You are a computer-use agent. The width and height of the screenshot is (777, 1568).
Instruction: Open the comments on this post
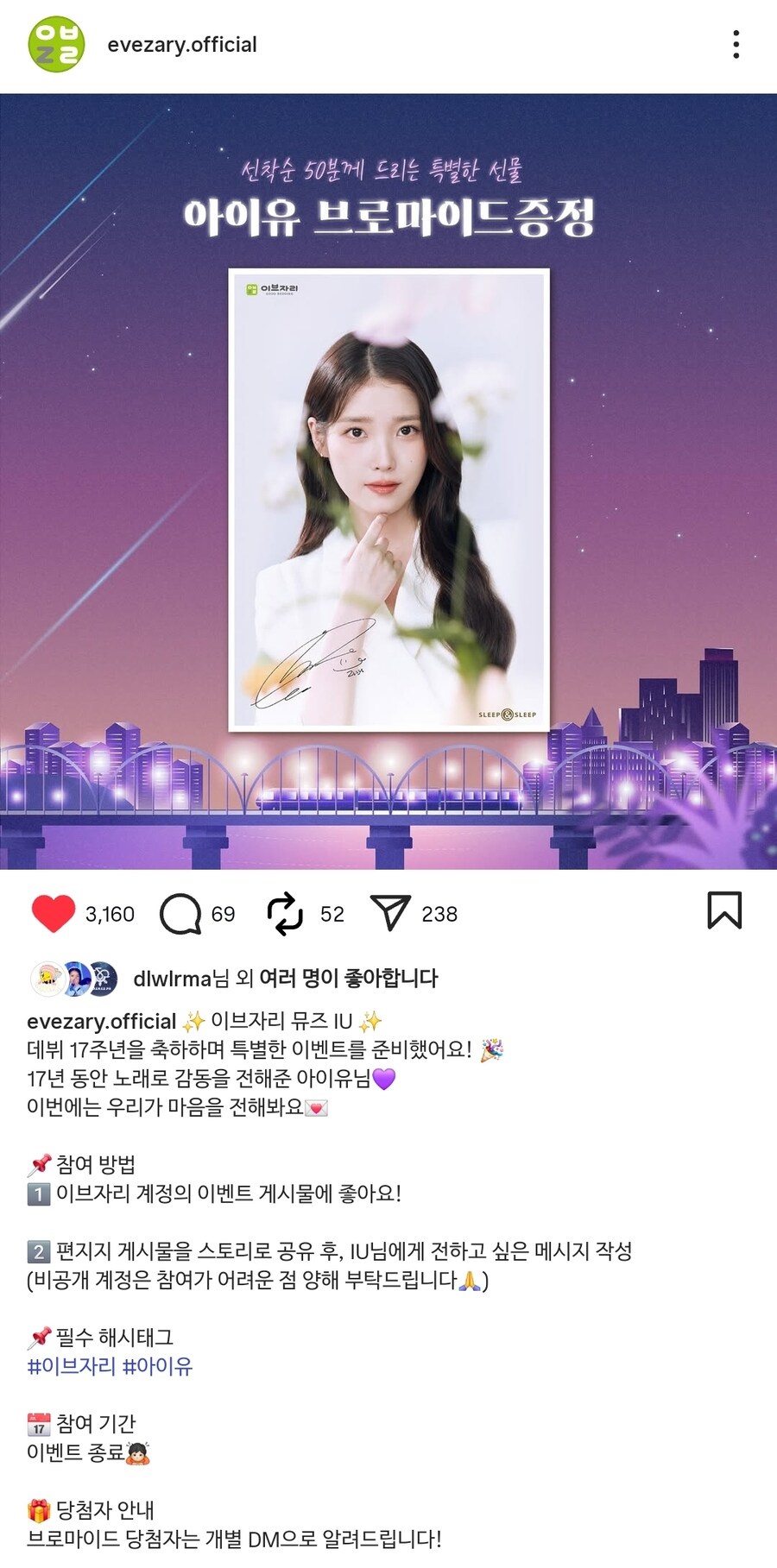[180, 914]
